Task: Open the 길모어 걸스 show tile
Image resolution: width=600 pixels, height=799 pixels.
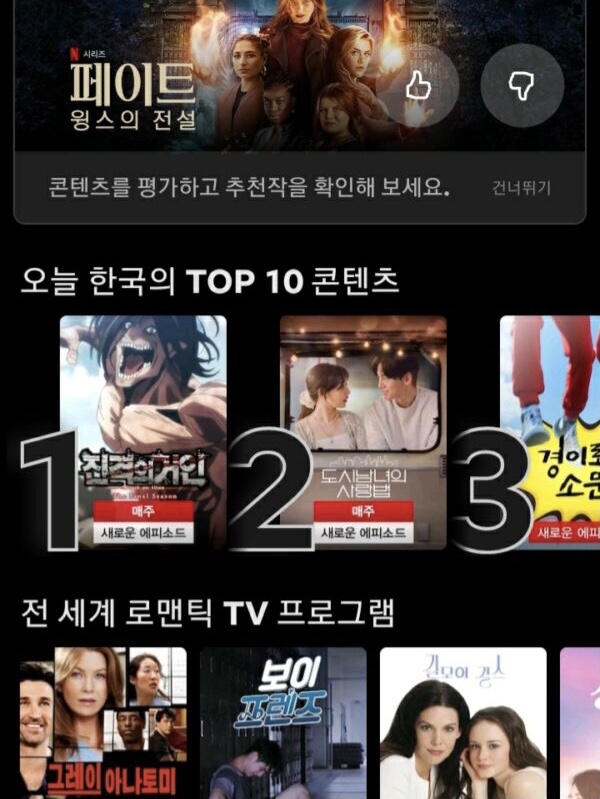Action: coord(463,722)
